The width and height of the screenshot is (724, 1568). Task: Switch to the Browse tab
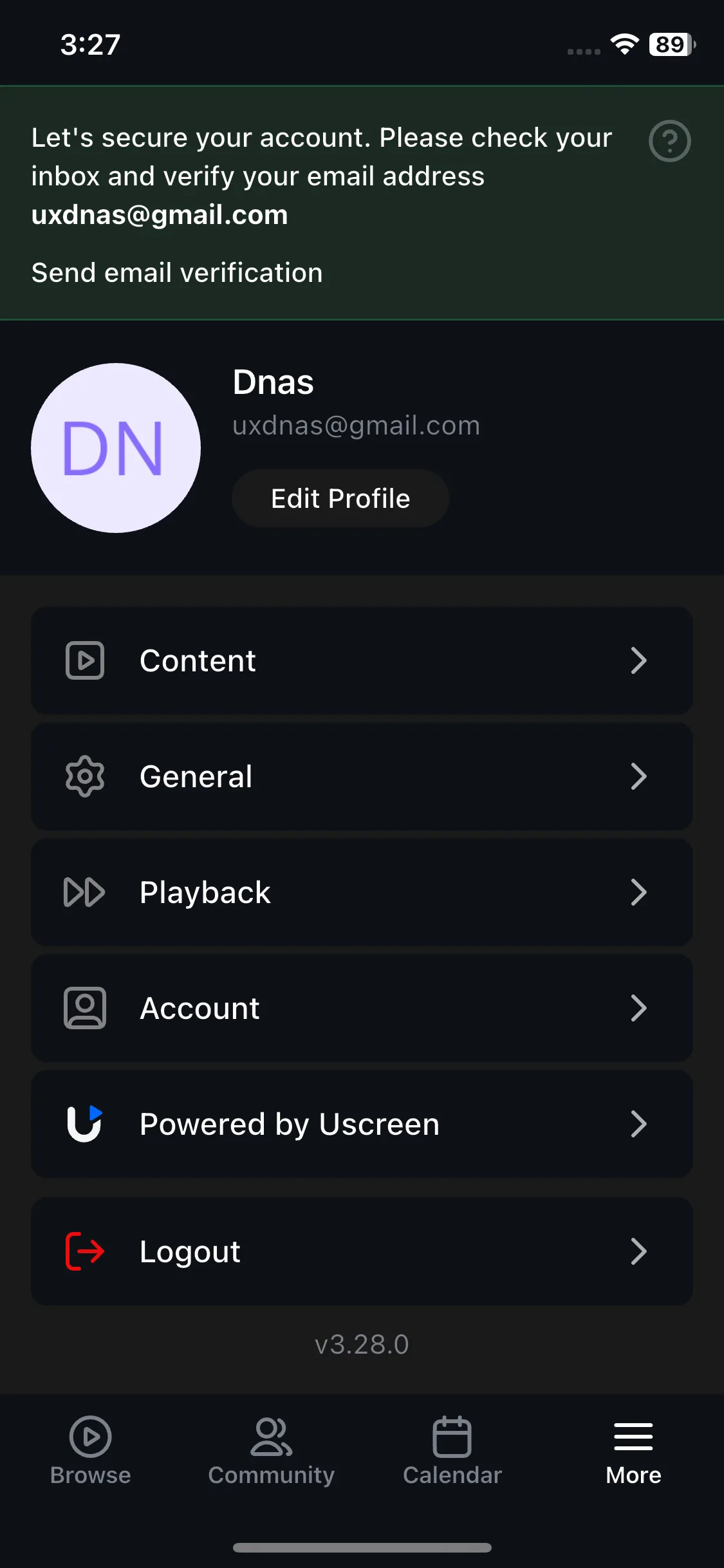pyautogui.click(x=91, y=1450)
